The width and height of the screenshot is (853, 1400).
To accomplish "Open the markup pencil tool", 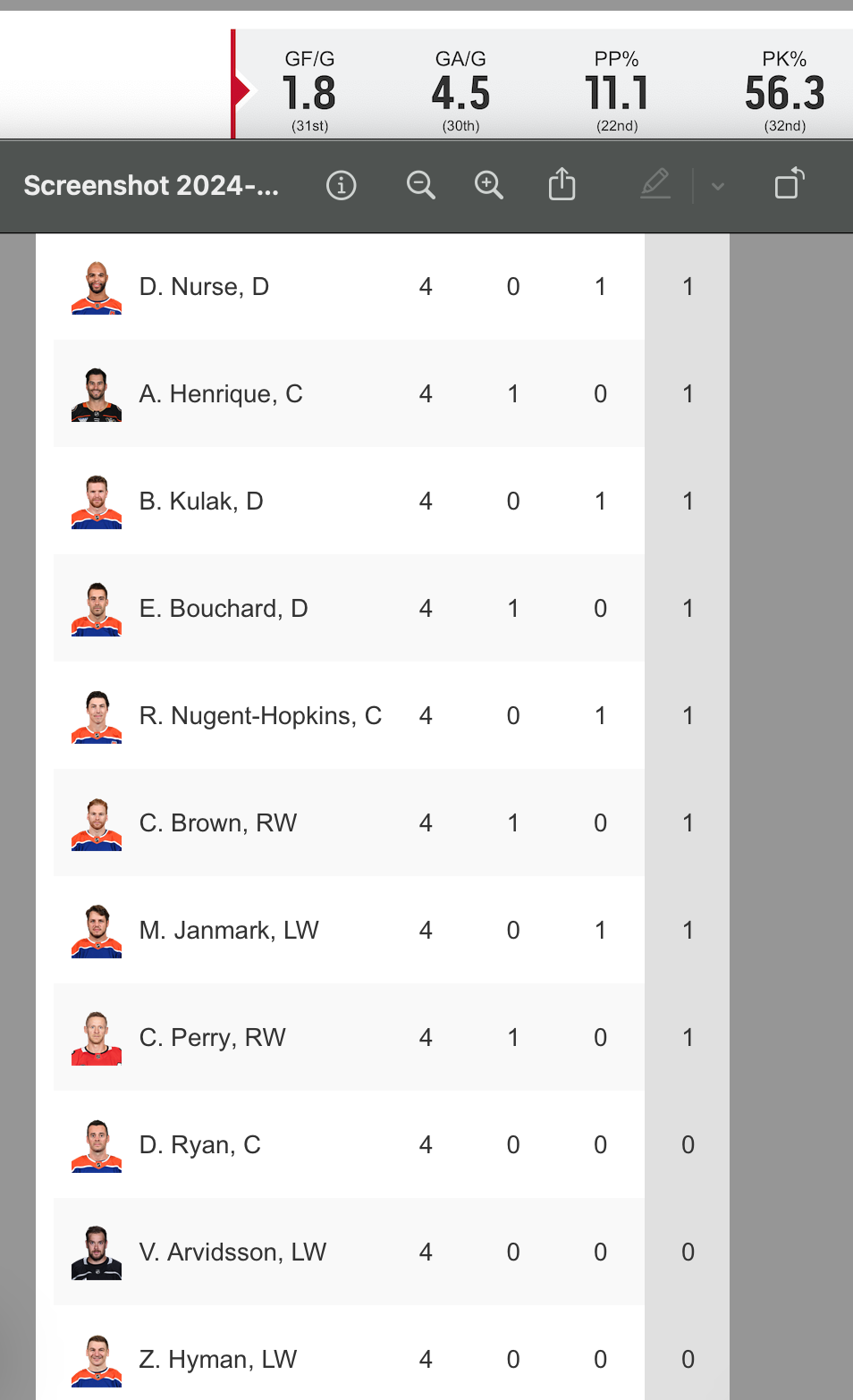I will pos(655,184).
